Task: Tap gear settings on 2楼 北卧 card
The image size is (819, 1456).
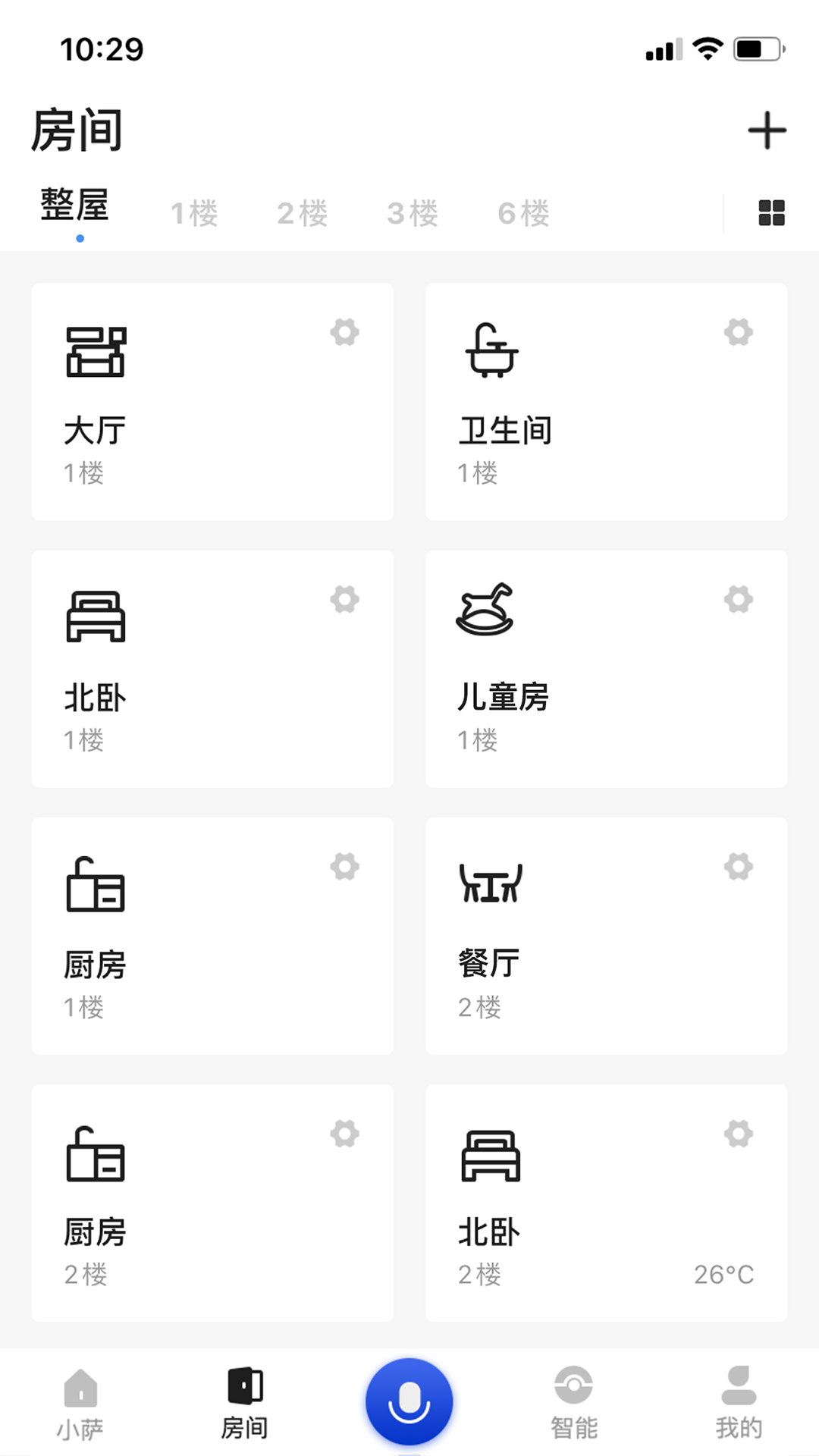Action: tap(739, 1134)
